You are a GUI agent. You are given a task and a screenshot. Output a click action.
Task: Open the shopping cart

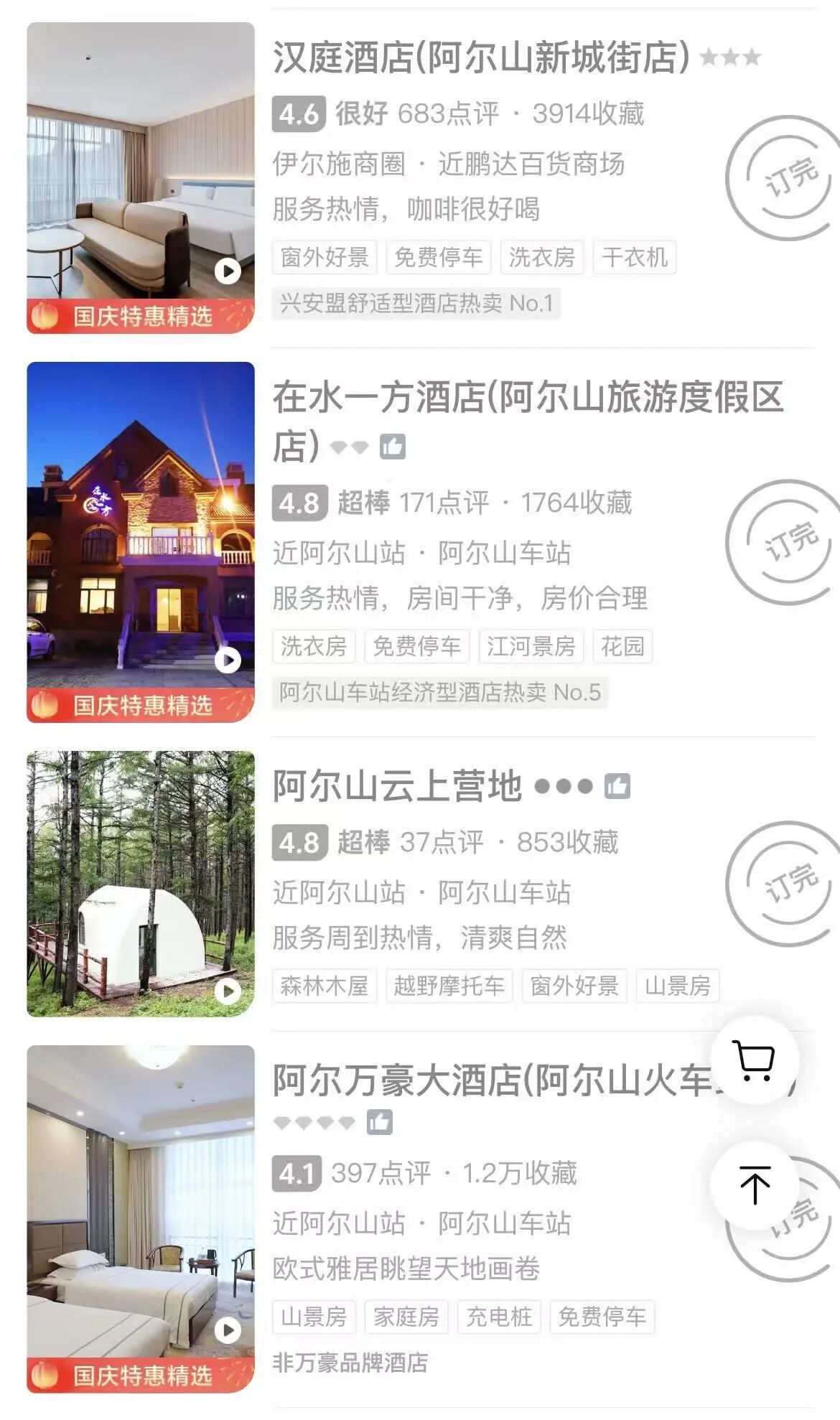pos(754,1060)
